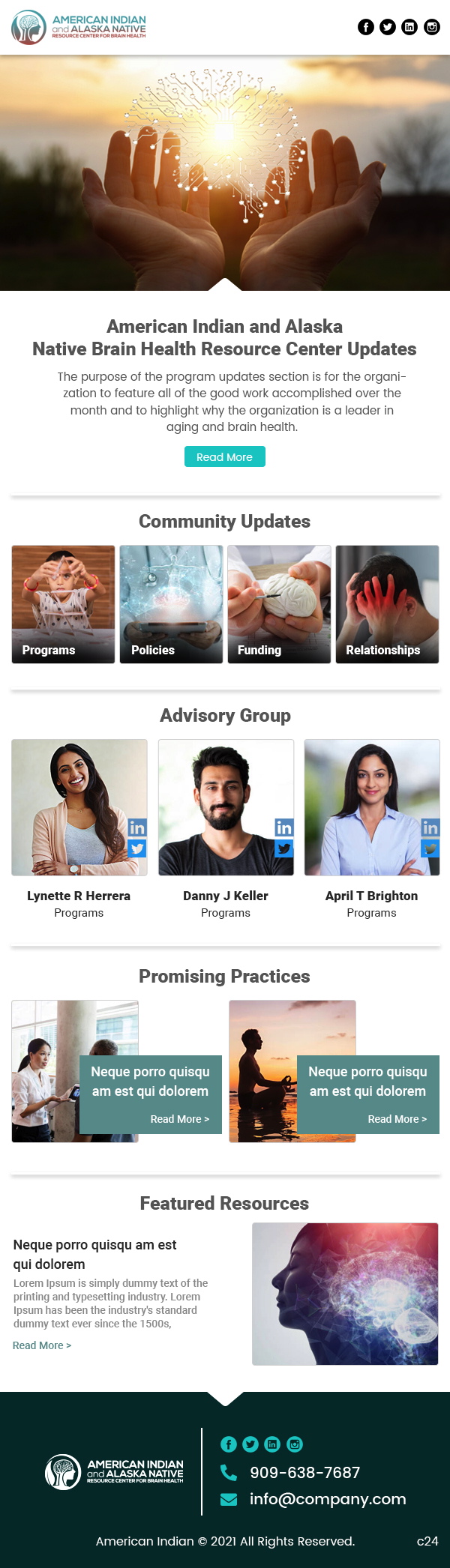
Task: Tap Read More on the meeting photo card
Action: point(179,1119)
